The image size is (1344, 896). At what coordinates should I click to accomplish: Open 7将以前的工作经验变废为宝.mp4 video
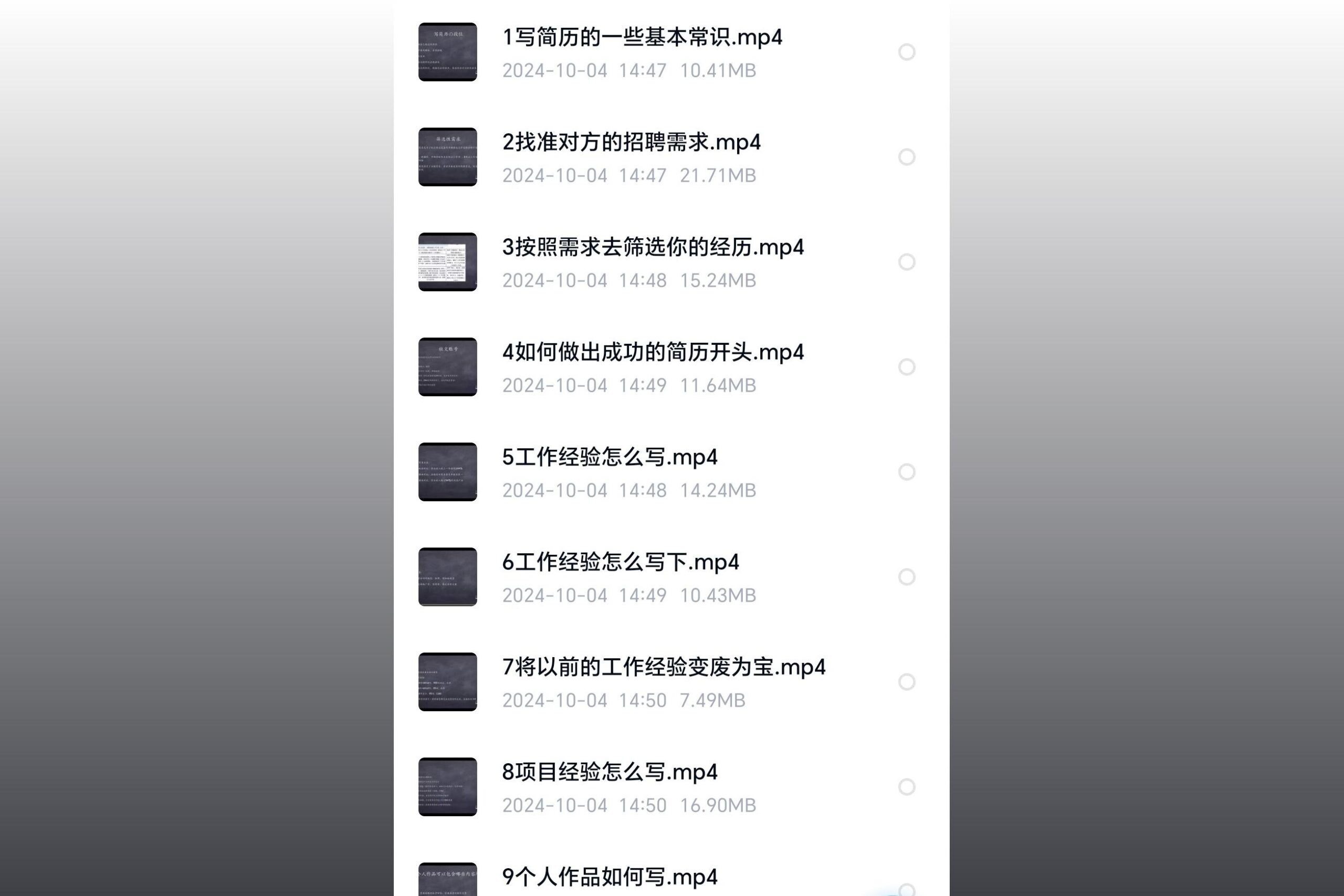[664, 668]
